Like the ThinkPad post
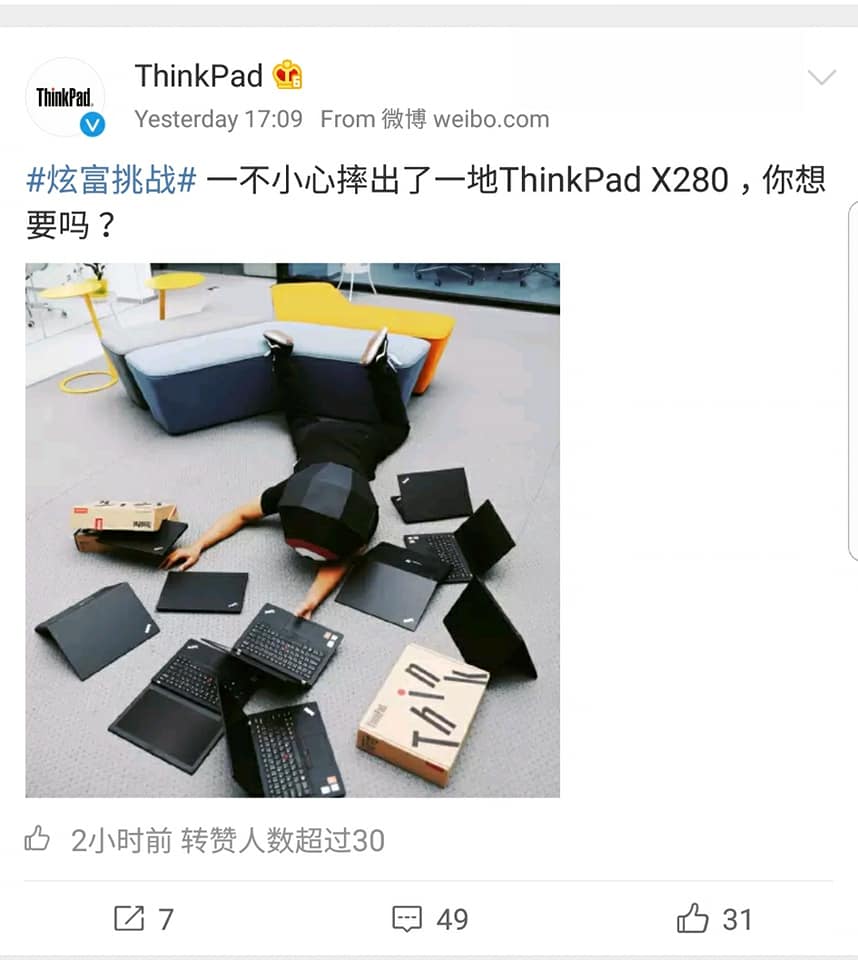Image resolution: width=858 pixels, height=960 pixels. [x=714, y=918]
